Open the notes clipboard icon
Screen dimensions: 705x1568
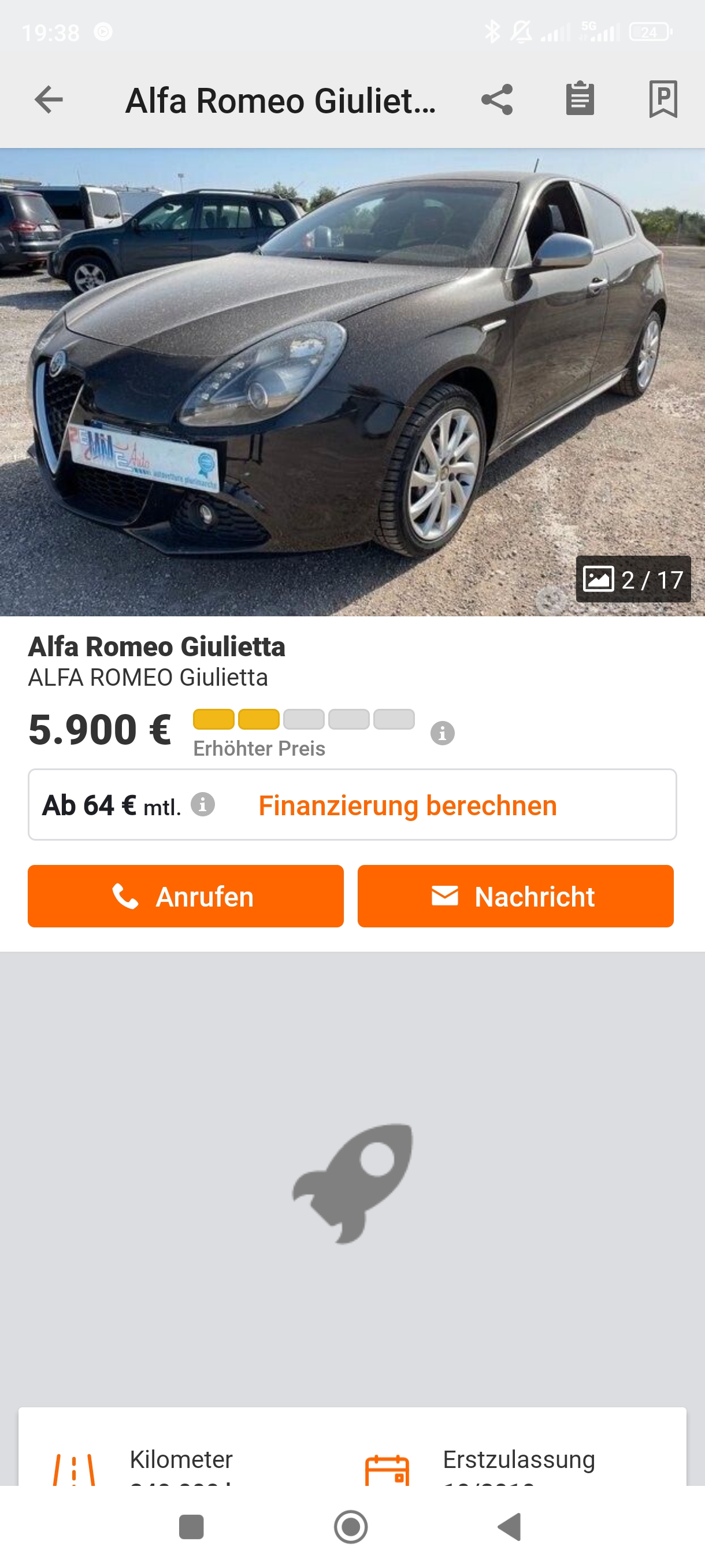tap(580, 99)
